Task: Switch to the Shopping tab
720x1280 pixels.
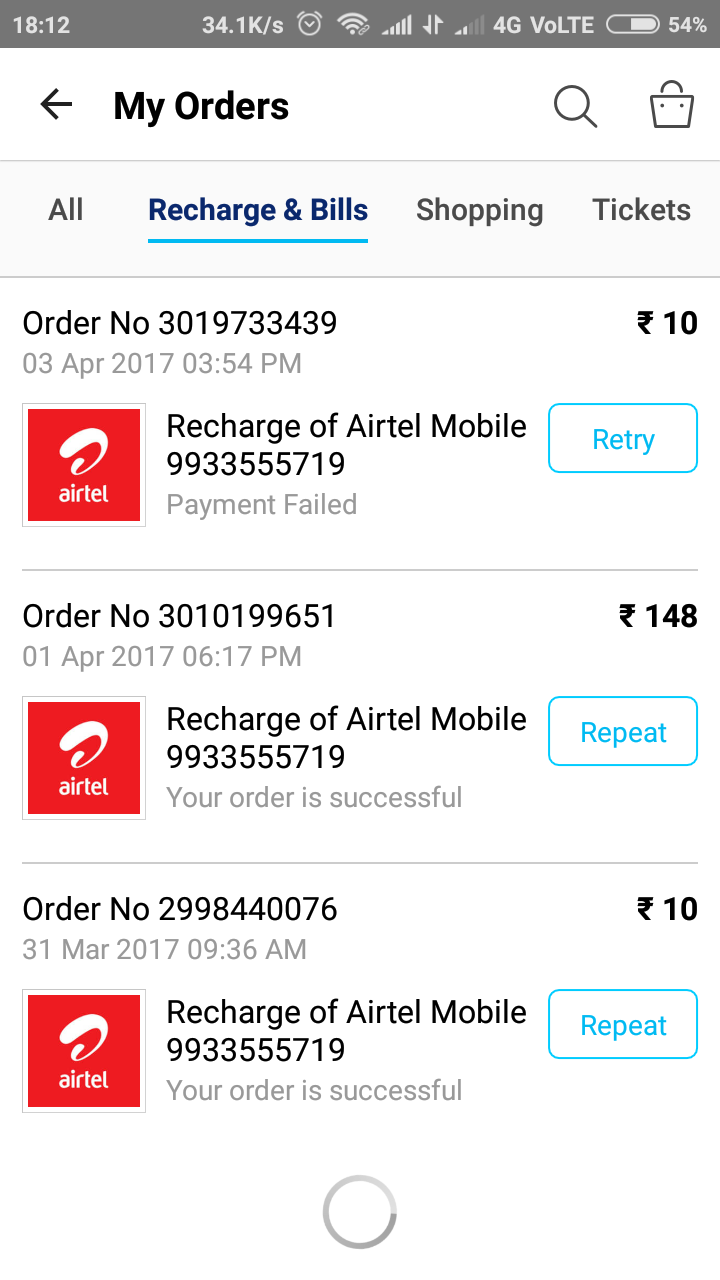Action: point(479,210)
